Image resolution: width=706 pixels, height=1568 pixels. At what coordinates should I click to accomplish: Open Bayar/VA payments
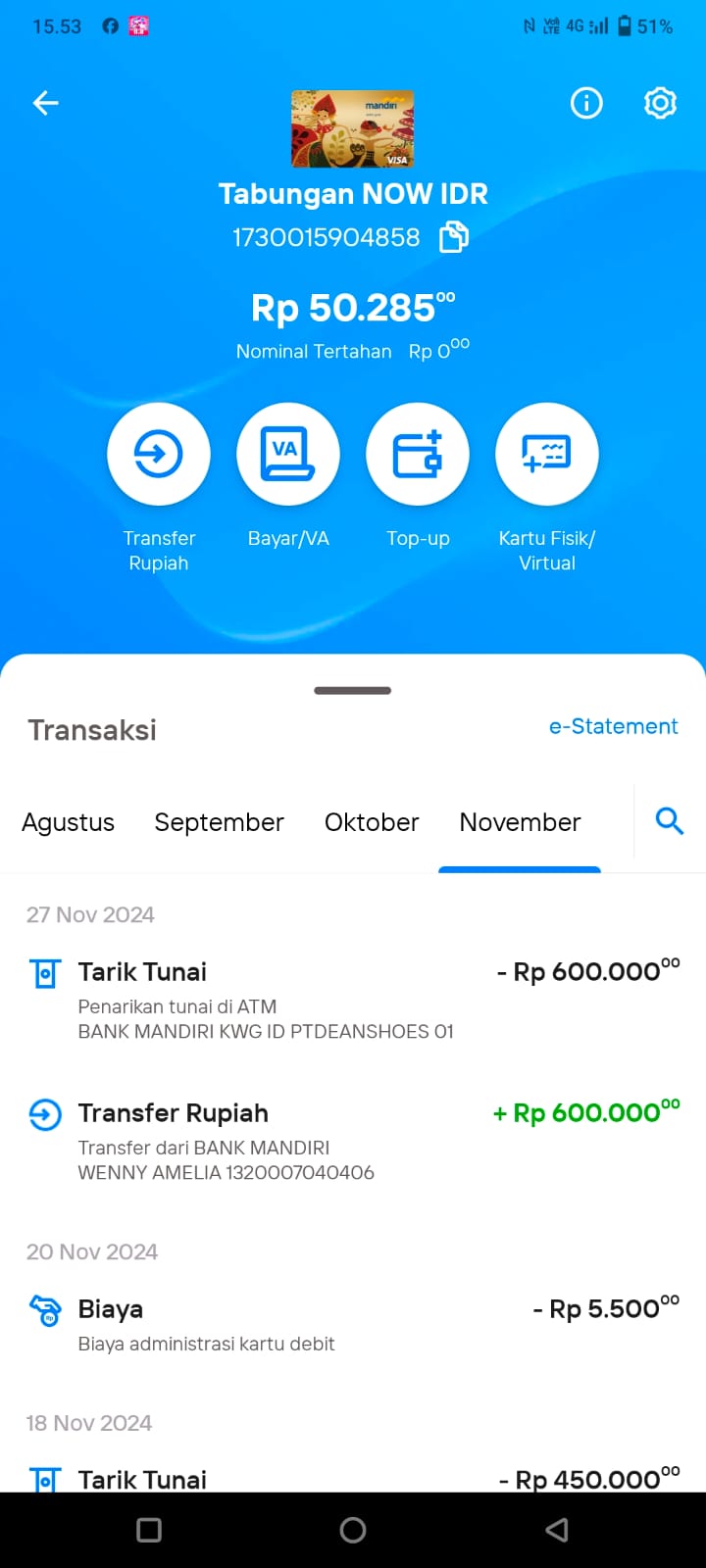288,455
